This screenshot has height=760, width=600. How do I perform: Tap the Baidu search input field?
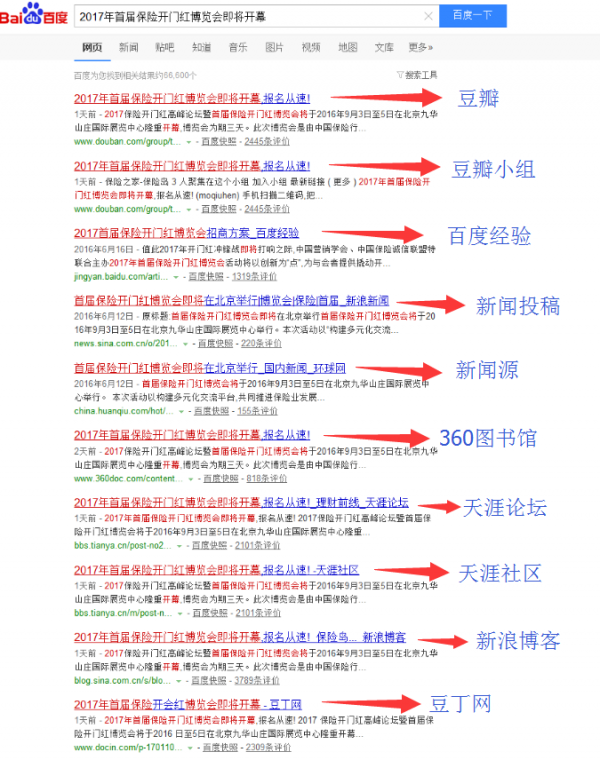(250, 16)
